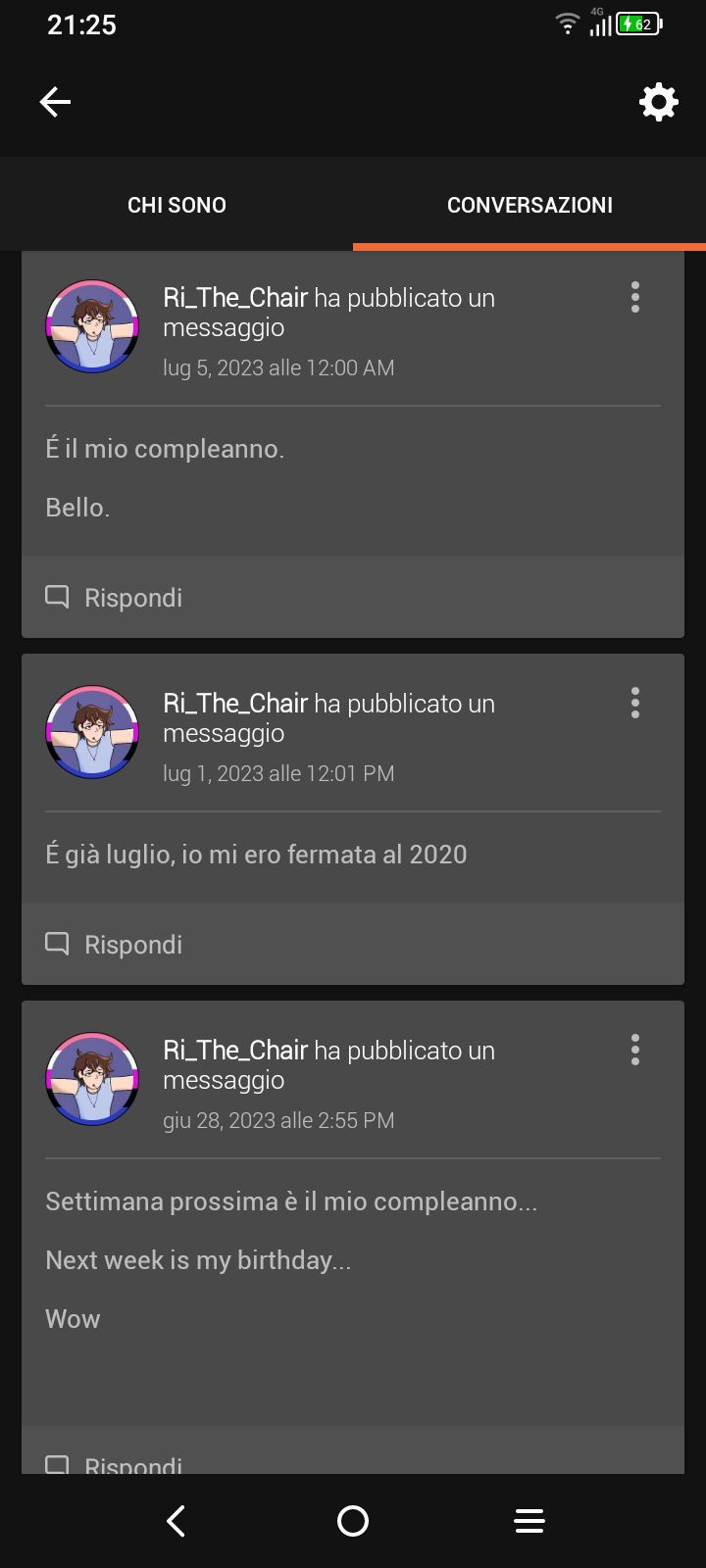
Task: Select the Conversazioni tab
Action: 529,205
